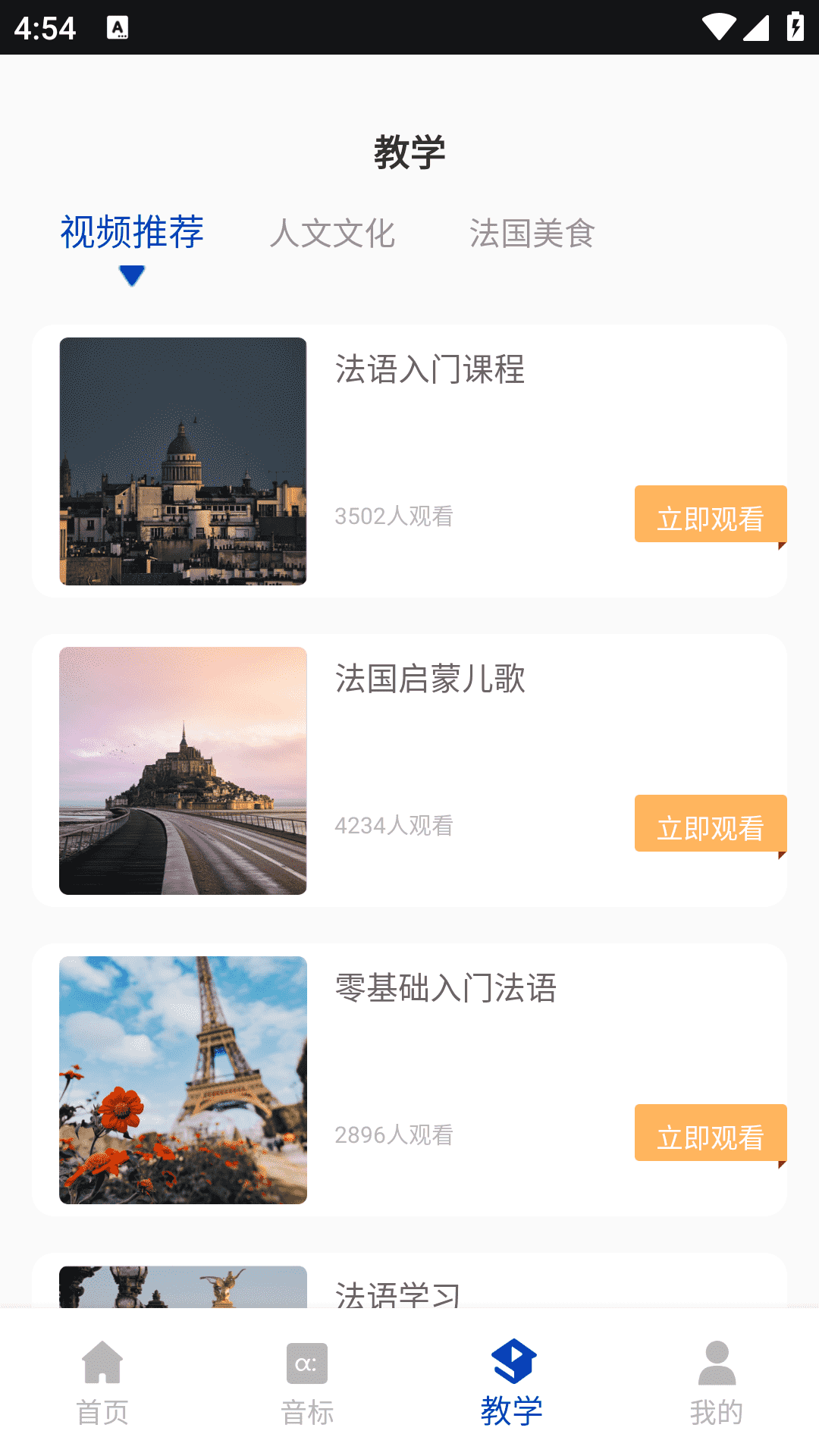Switch to the 法国美食 tab
The height and width of the screenshot is (1456, 819).
(532, 233)
